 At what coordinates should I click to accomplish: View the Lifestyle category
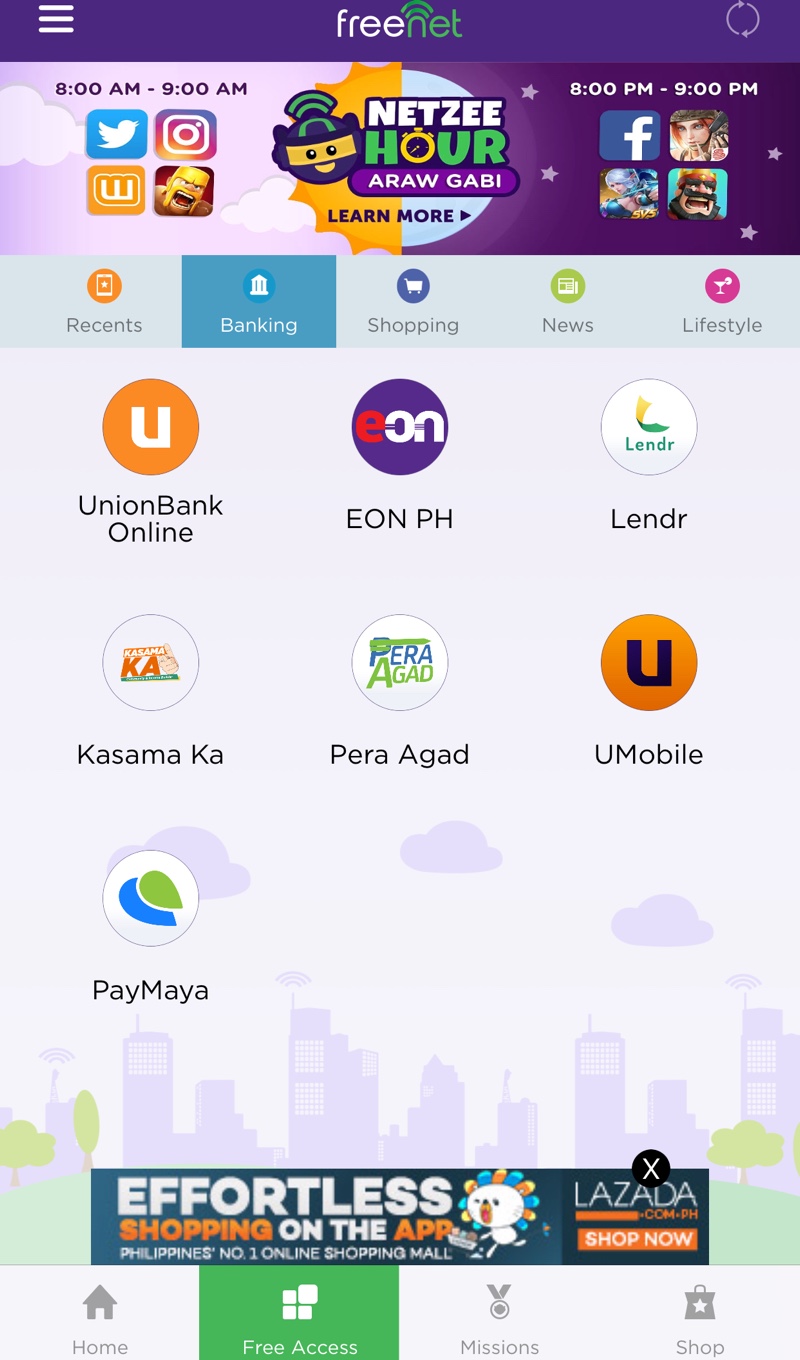coord(722,301)
